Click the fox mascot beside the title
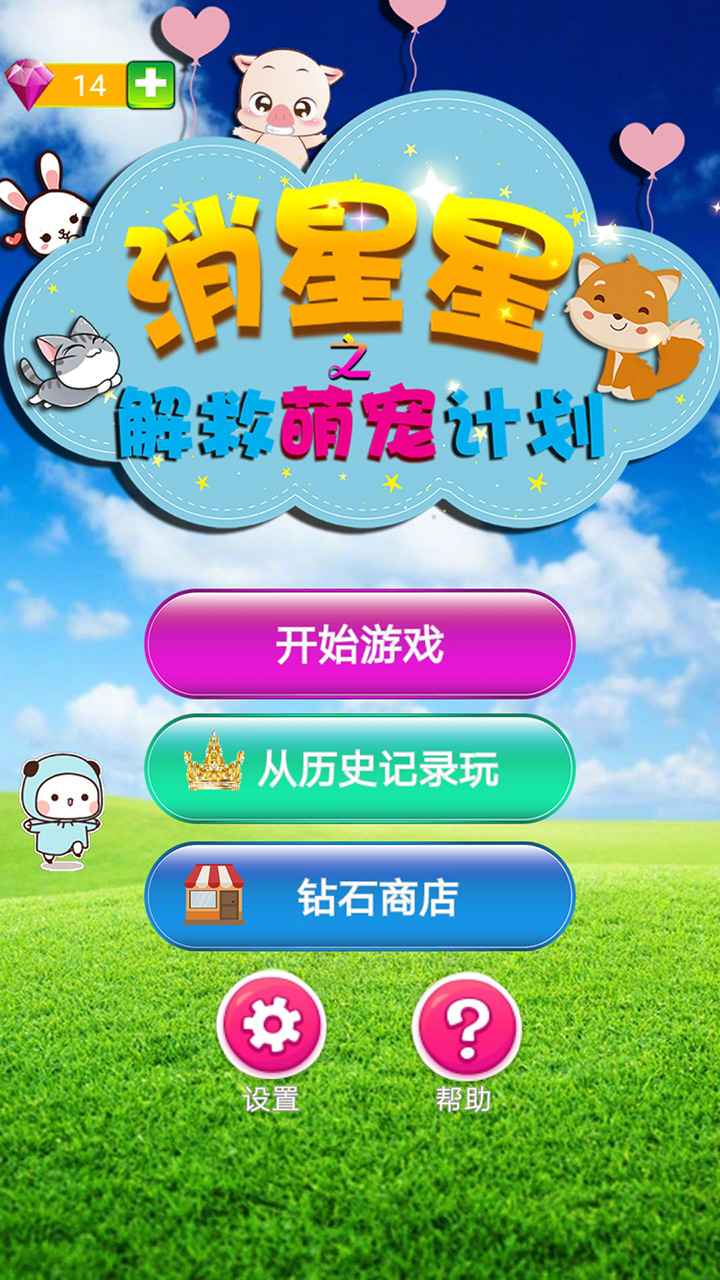The image size is (720, 1280). (x=630, y=320)
